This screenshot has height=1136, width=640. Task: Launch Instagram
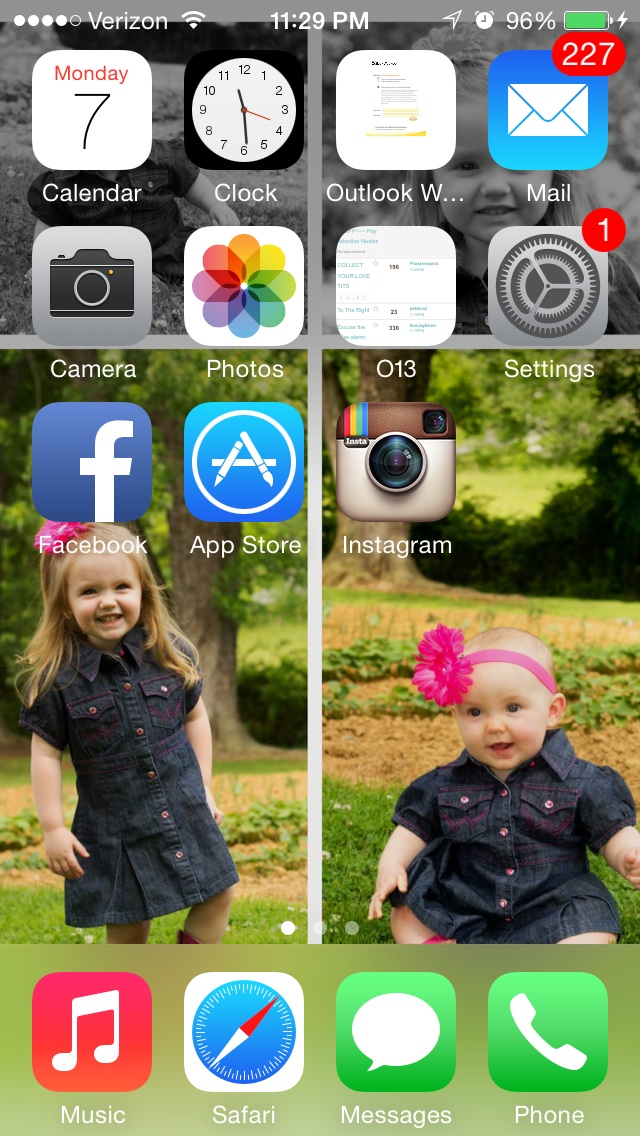point(396,462)
